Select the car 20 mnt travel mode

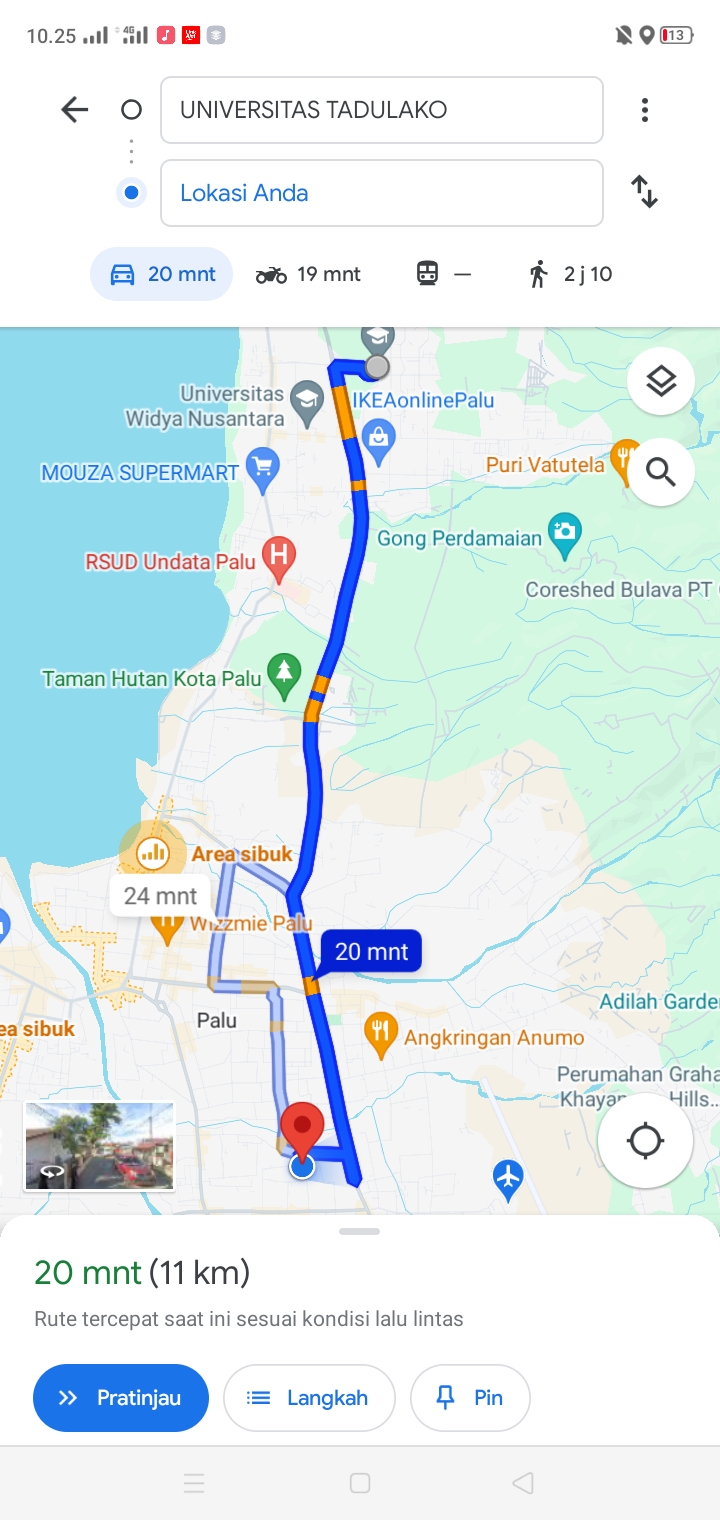point(162,274)
